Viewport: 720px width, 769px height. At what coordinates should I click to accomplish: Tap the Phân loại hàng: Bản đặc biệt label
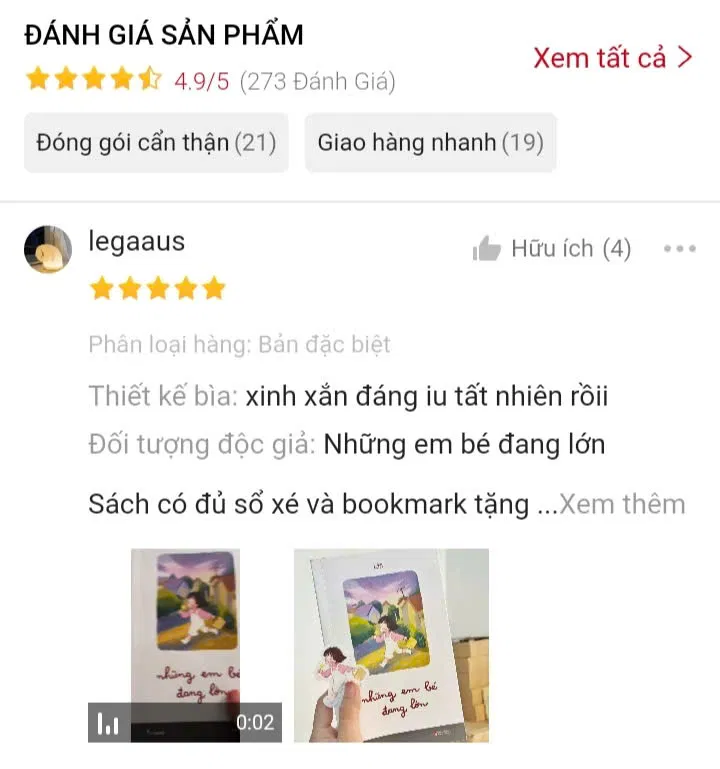[x=240, y=345]
